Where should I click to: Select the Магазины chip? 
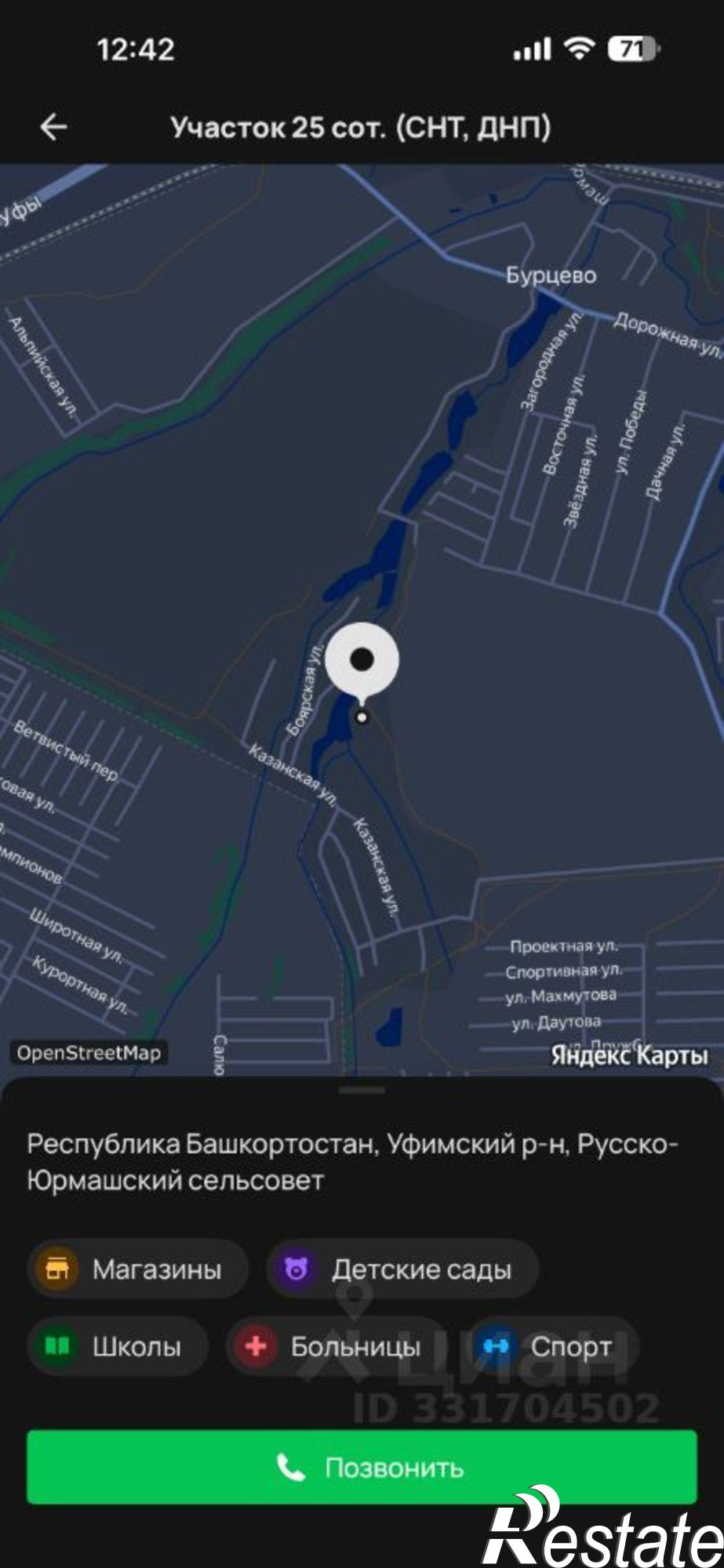(x=138, y=1269)
